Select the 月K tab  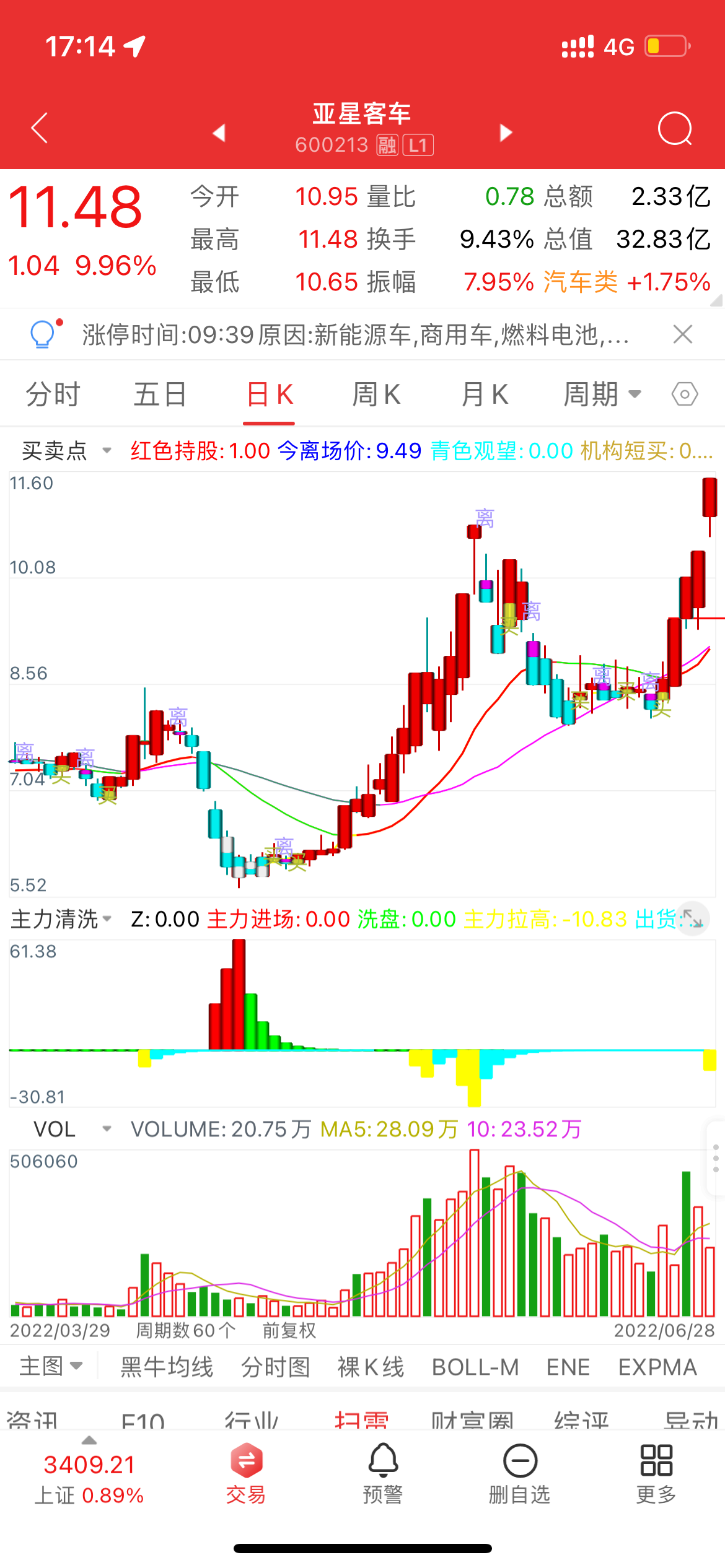click(485, 394)
